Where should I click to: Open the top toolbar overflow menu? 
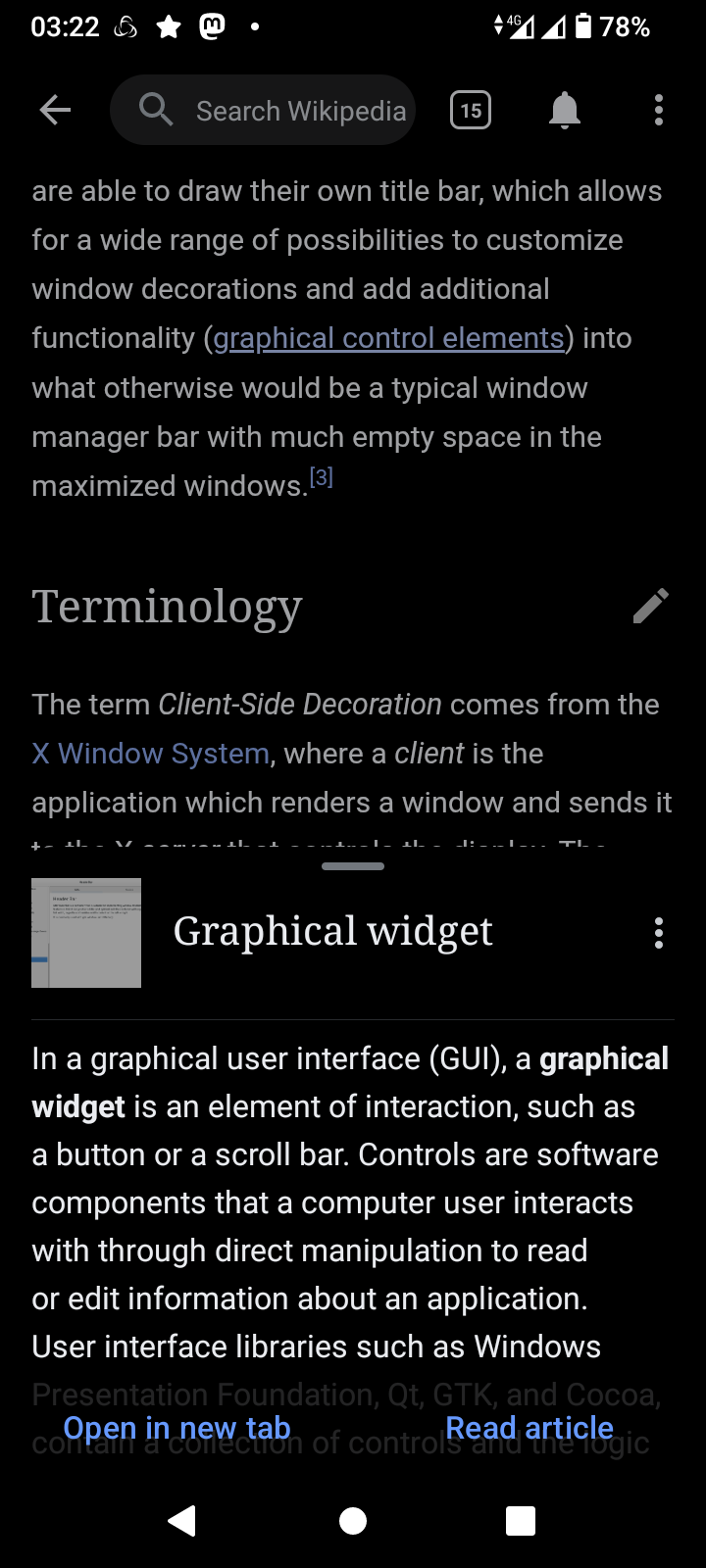tap(658, 110)
